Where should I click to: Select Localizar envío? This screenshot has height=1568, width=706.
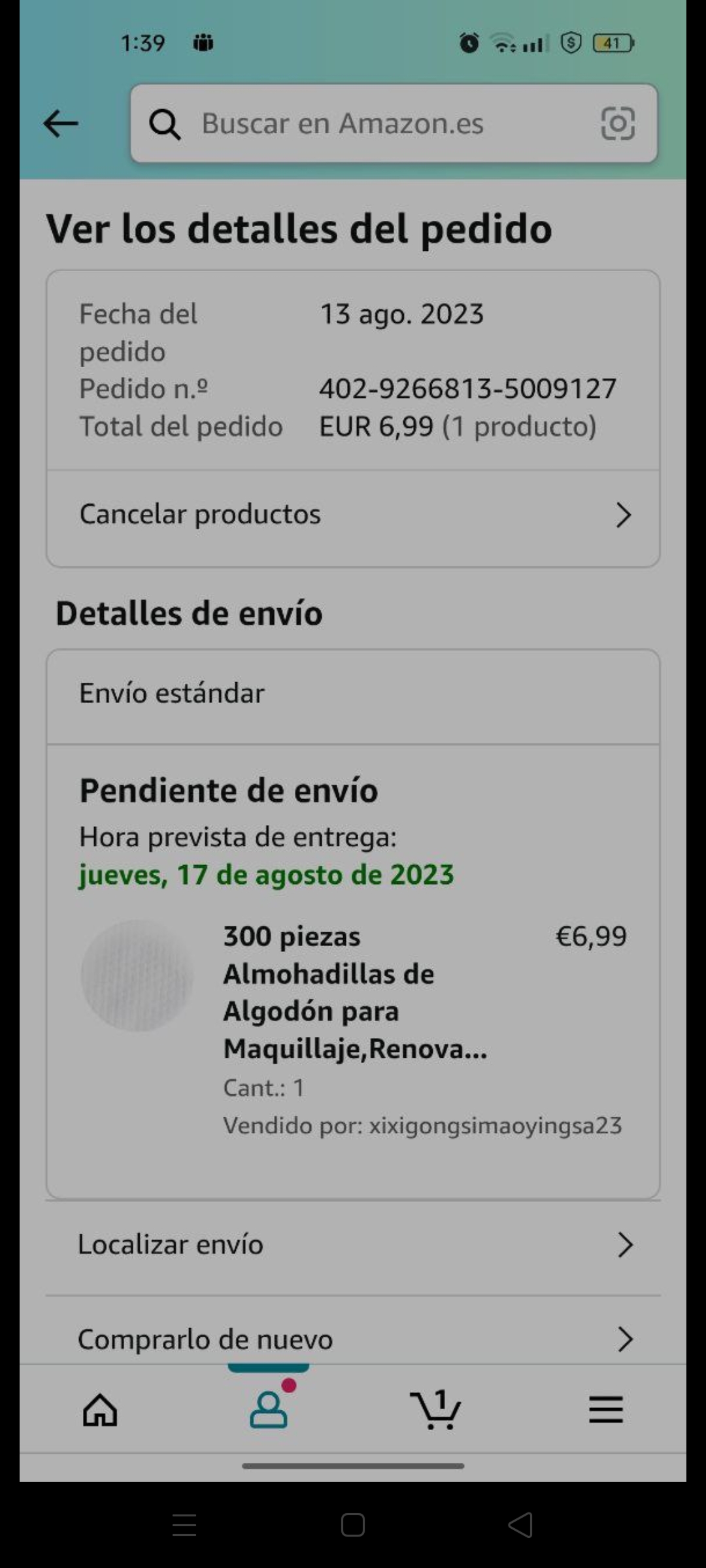(353, 1245)
